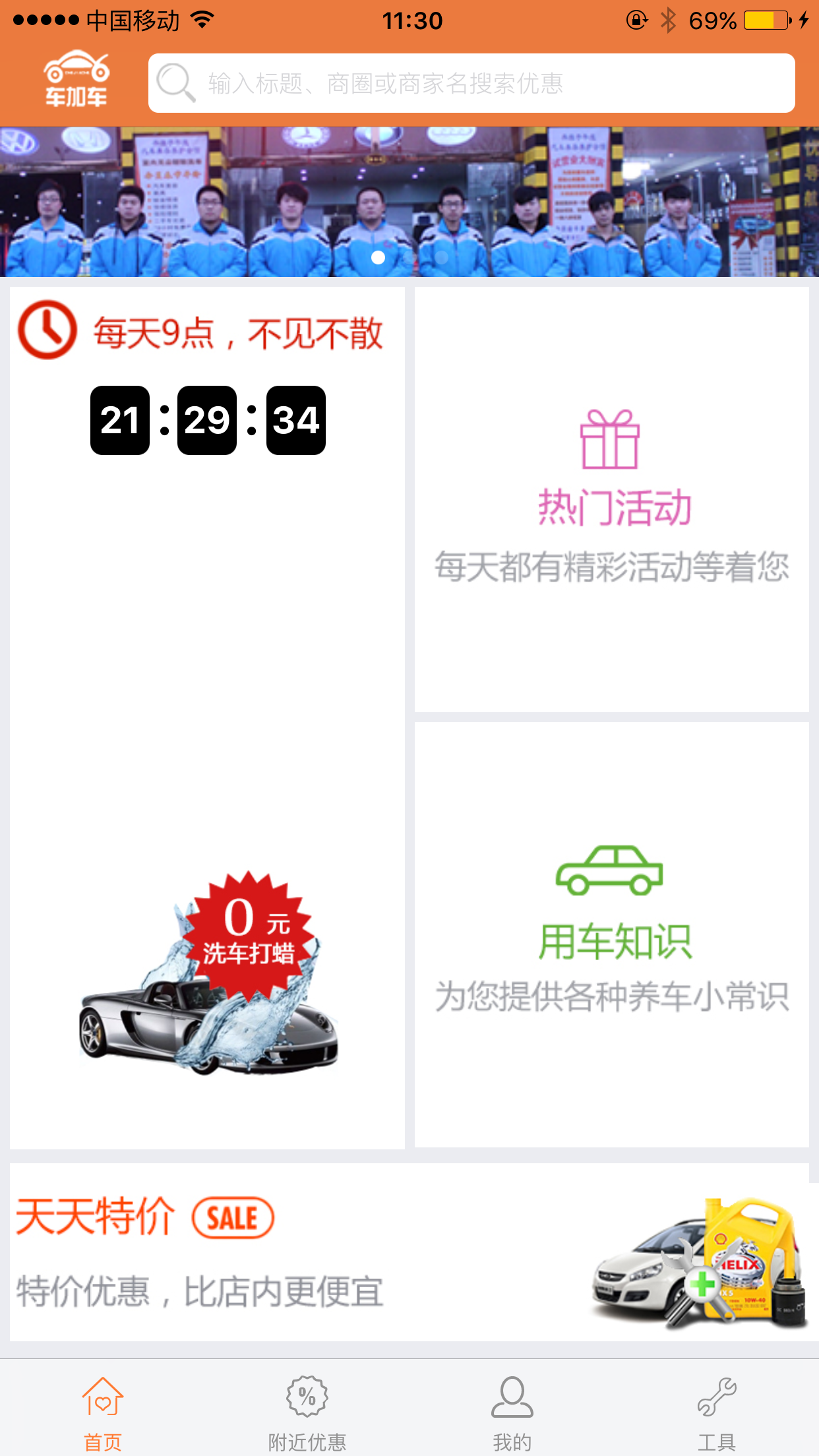Open the 天天特价 SALE banner

tap(409, 1252)
